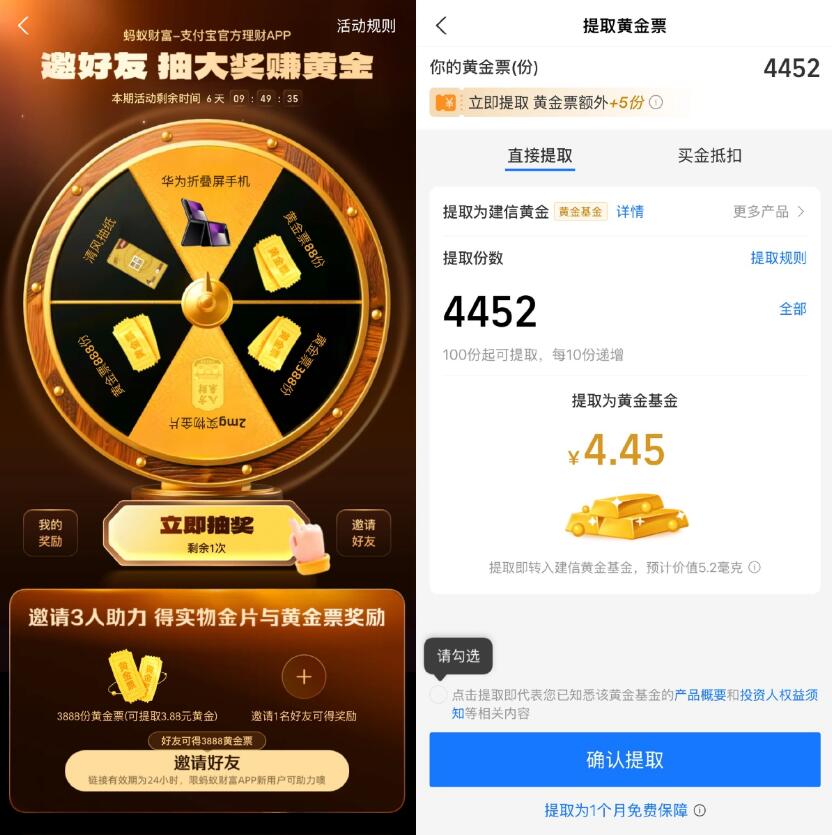The image size is (832, 835).
Task: Choose 提取为1个月免费保障
Action: click(616, 810)
